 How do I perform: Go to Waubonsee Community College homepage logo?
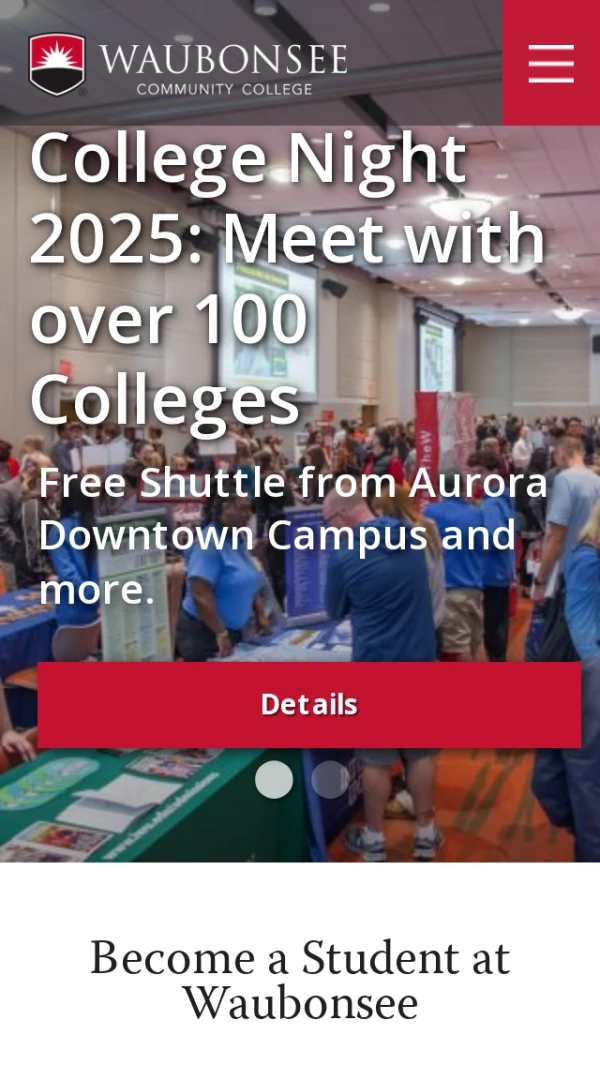(x=188, y=65)
